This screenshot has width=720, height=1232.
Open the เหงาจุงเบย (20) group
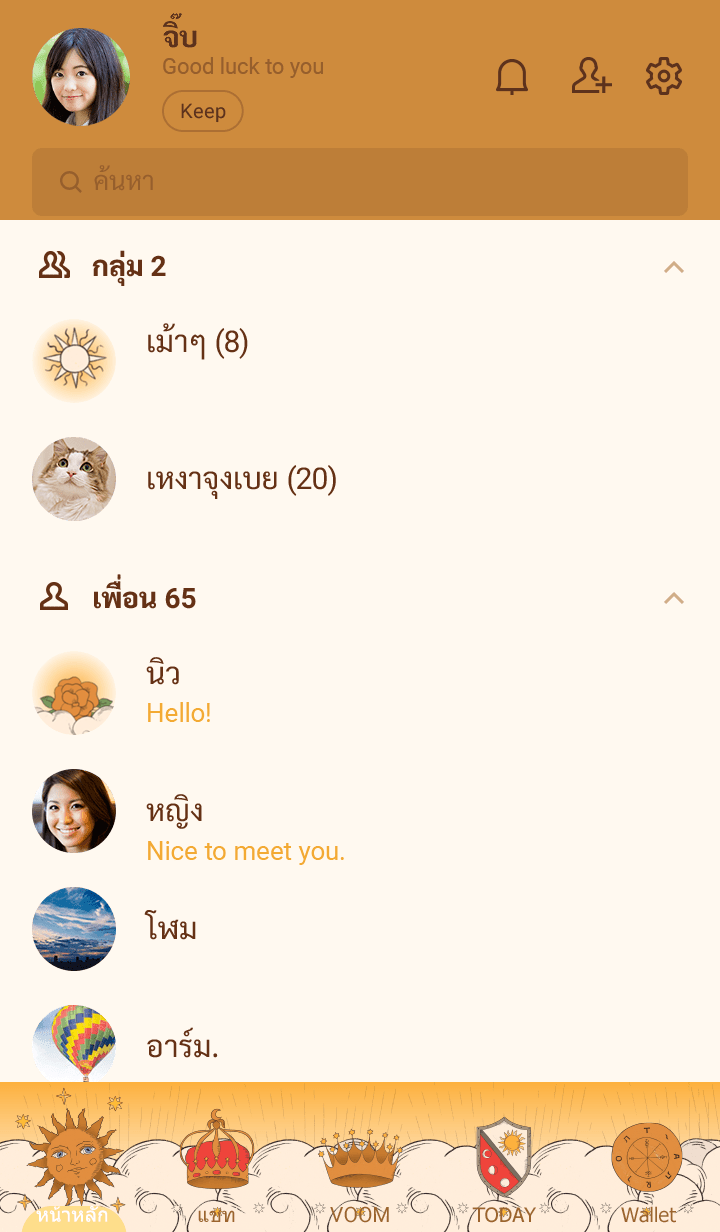click(x=241, y=480)
